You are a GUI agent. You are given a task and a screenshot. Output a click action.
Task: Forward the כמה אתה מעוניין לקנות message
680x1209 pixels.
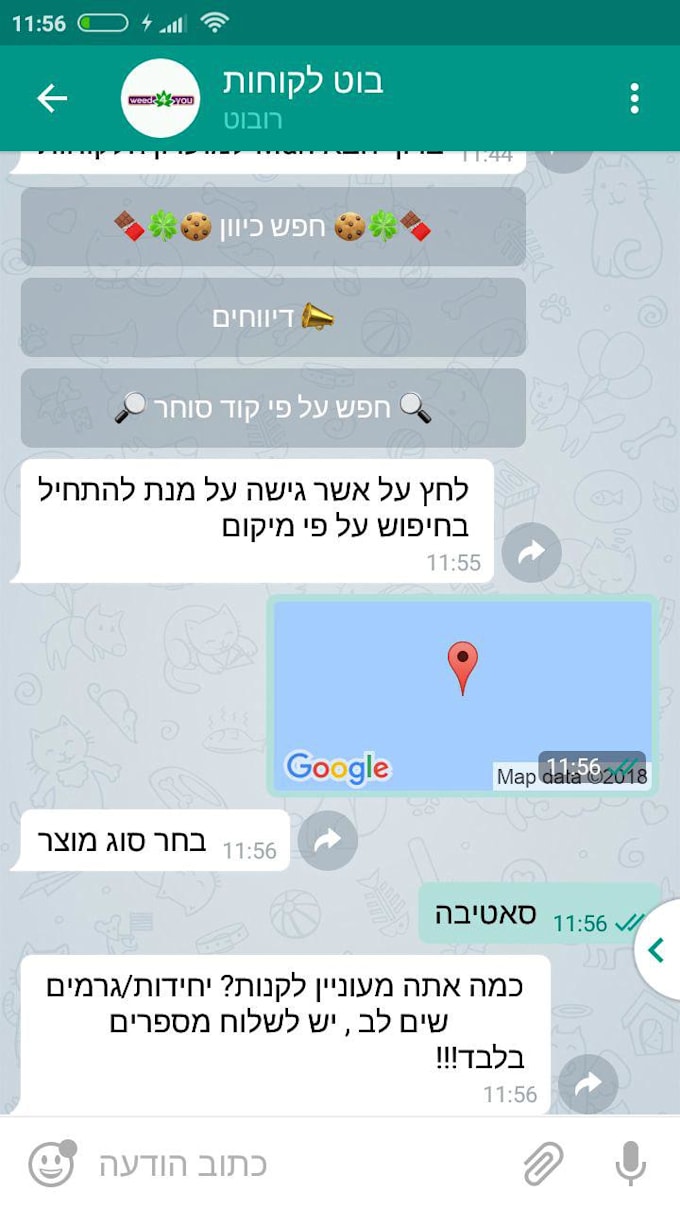click(588, 1084)
